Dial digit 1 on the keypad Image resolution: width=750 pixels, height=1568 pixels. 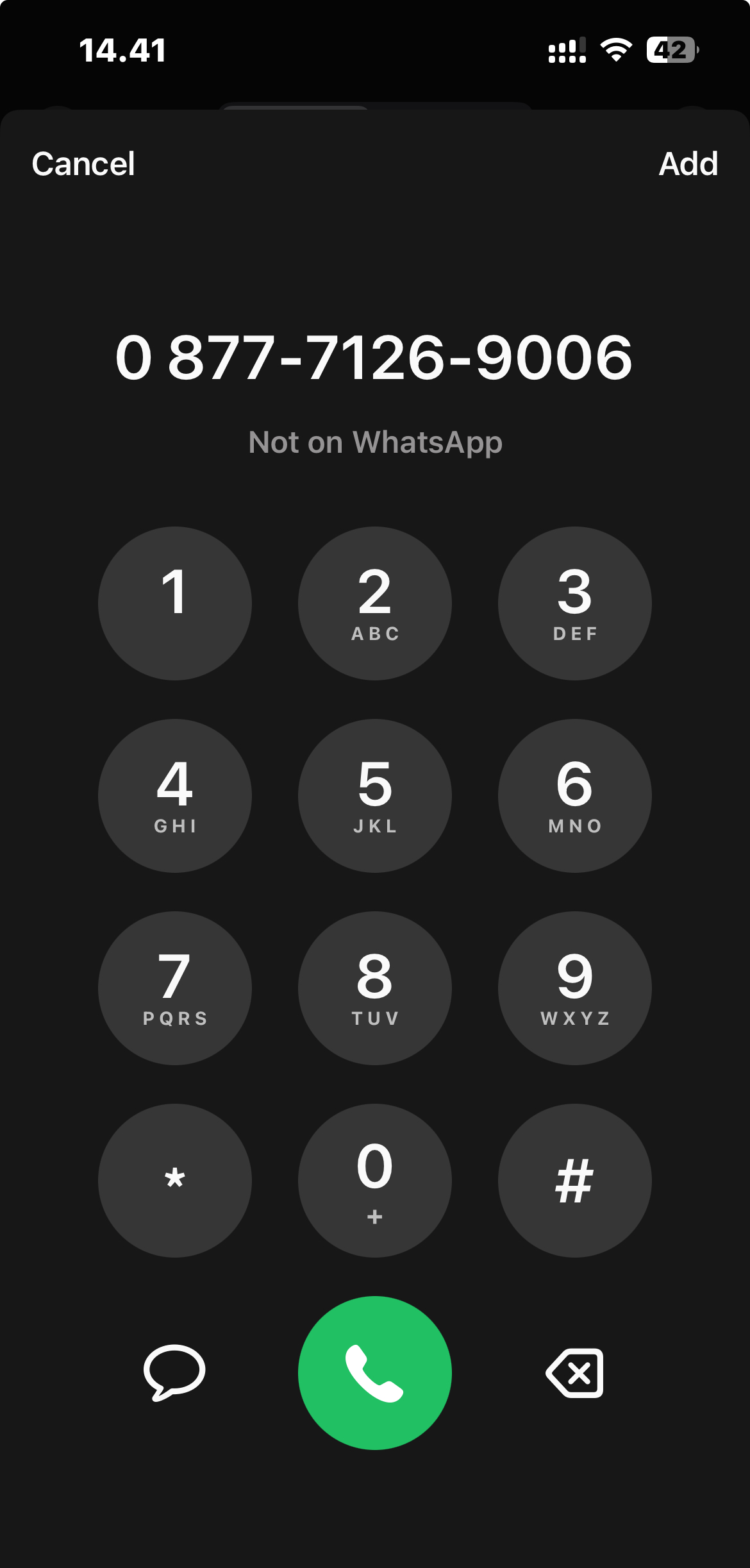click(x=174, y=603)
